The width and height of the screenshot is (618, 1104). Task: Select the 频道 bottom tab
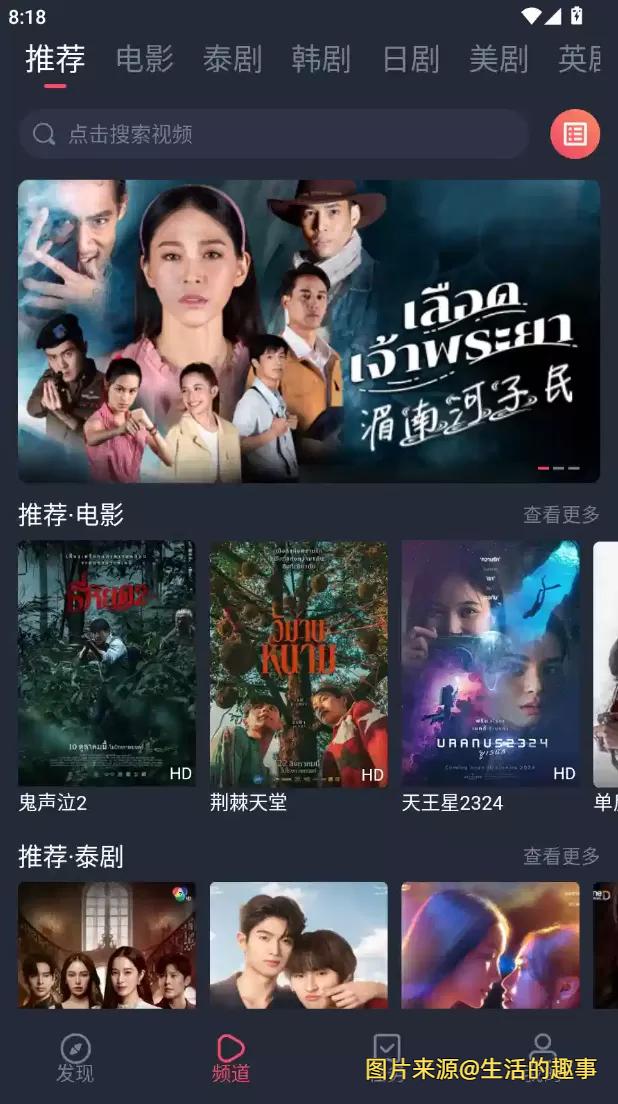coord(231,1057)
